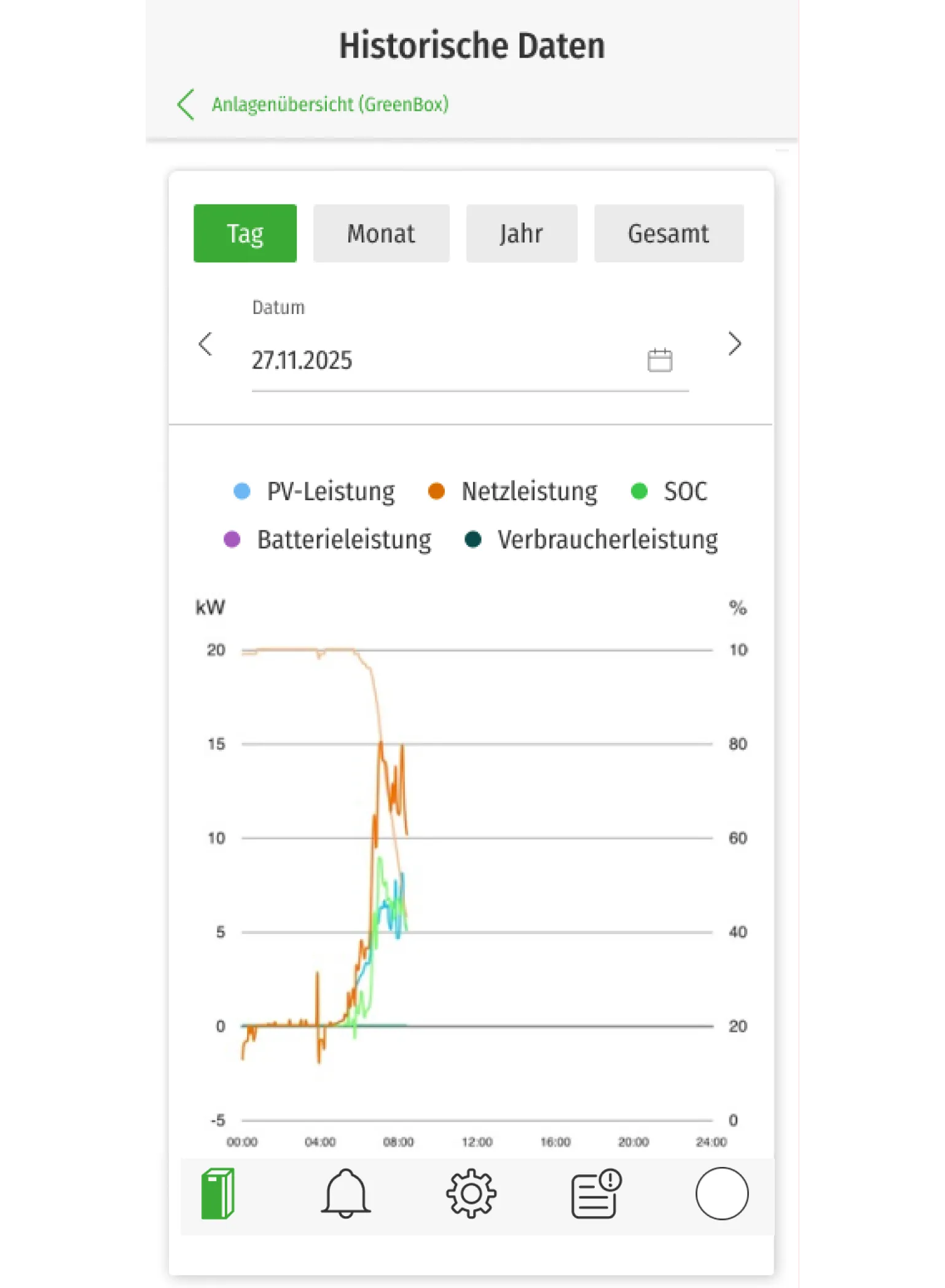945x1288 pixels.
Task: Switch to the Jahr view
Action: point(521,234)
